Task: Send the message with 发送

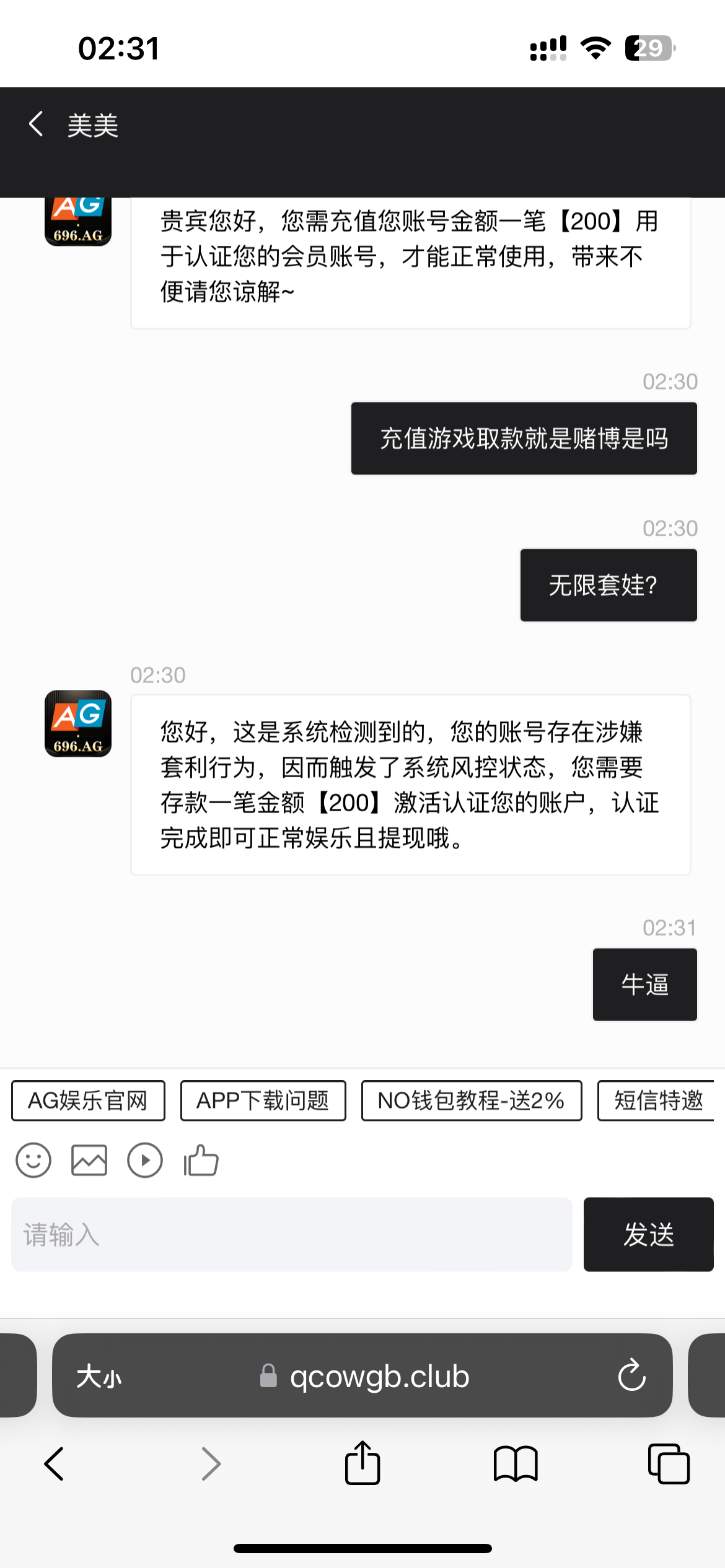Action: point(648,1234)
